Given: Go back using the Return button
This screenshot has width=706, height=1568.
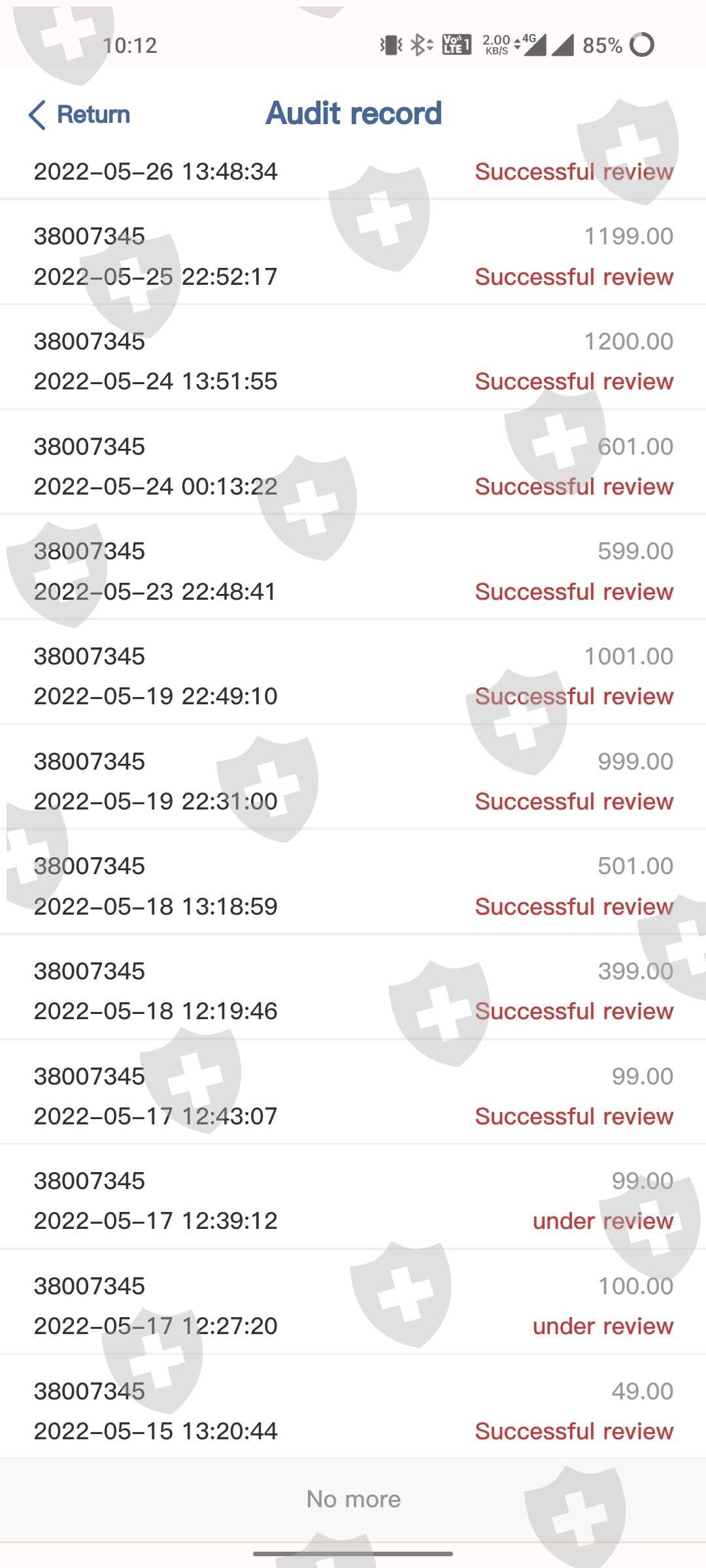Looking at the screenshot, I should (80, 114).
